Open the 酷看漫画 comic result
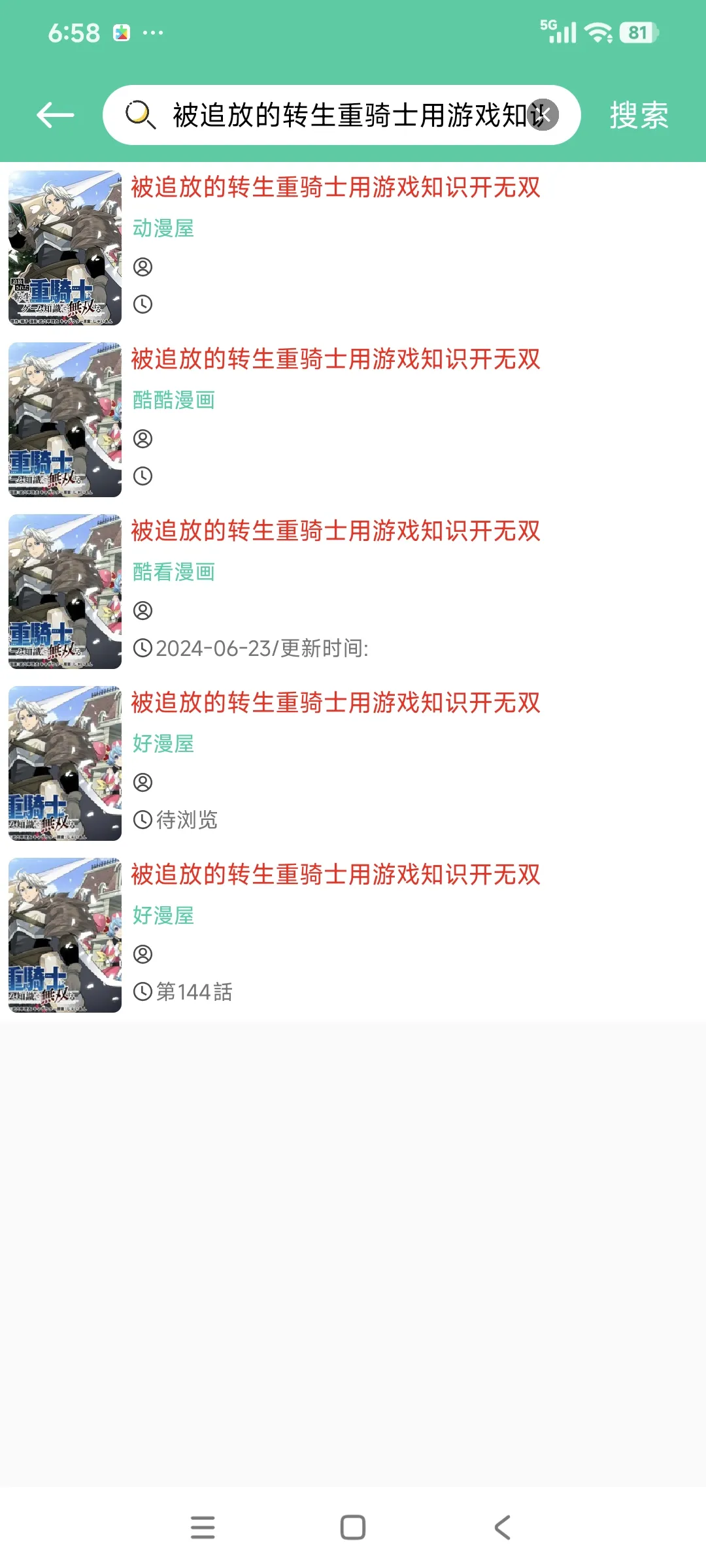 click(335, 531)
